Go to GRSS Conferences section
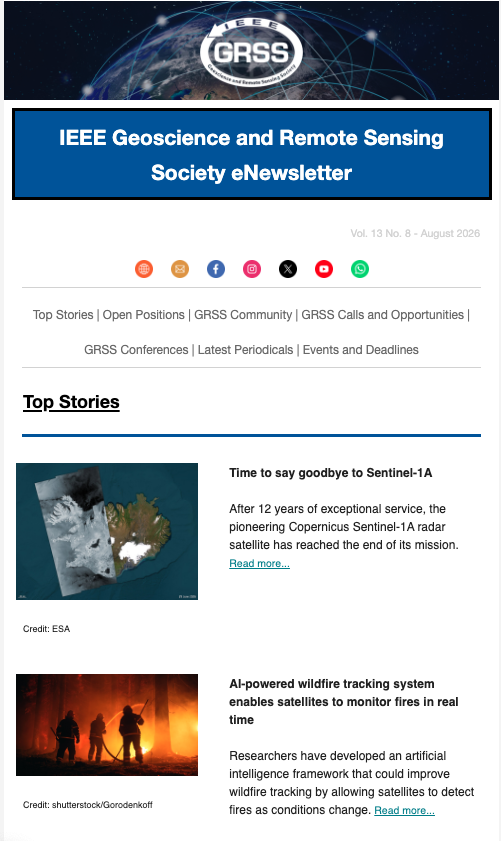Image resolution: width=501 pixels, height=841 pixels. coord(136,350)
